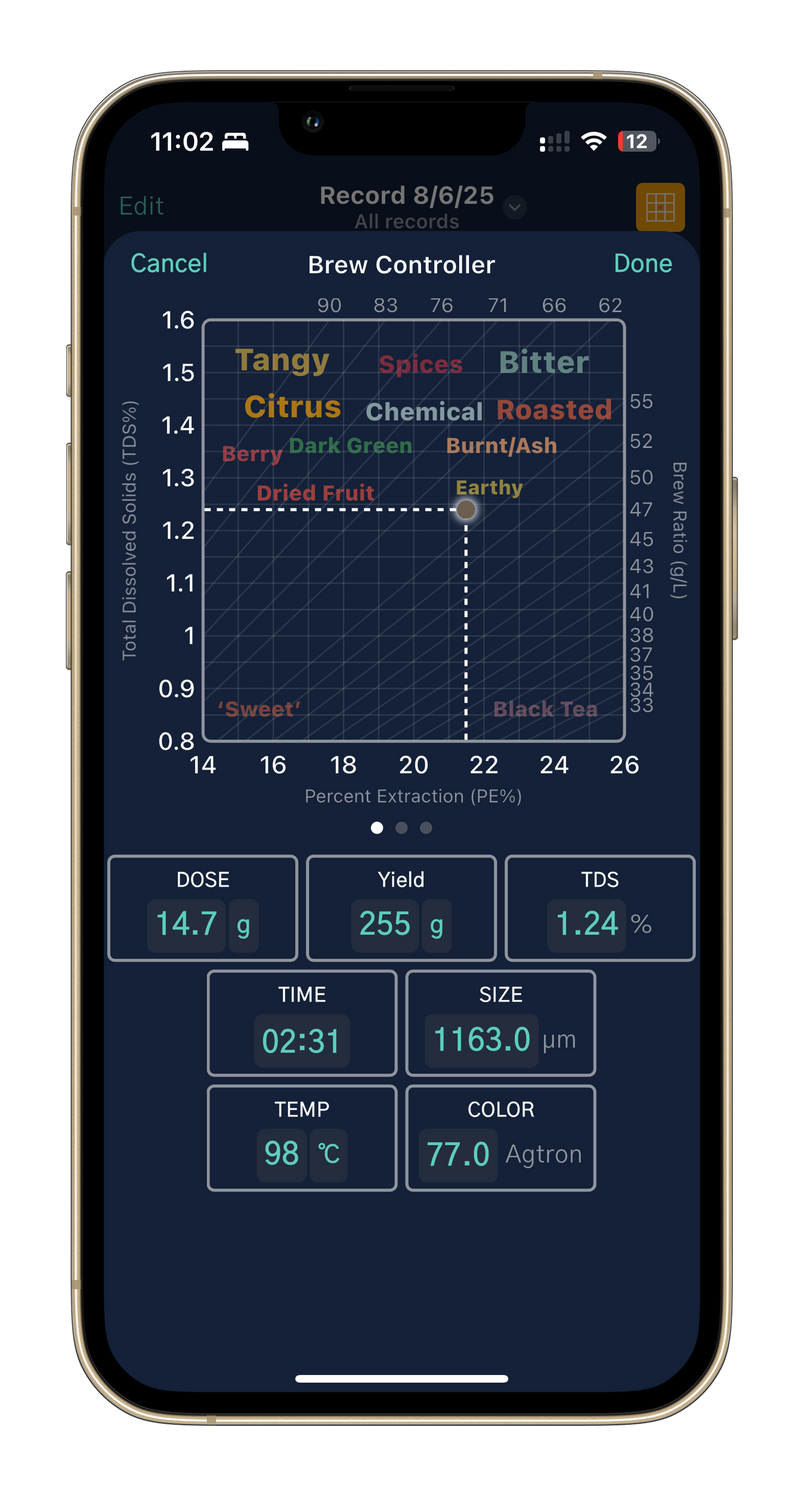Edit the DOSE value 14.7
Viewport: 800px width, 1494px height.
pyautogui.click(x=187, y=924)
